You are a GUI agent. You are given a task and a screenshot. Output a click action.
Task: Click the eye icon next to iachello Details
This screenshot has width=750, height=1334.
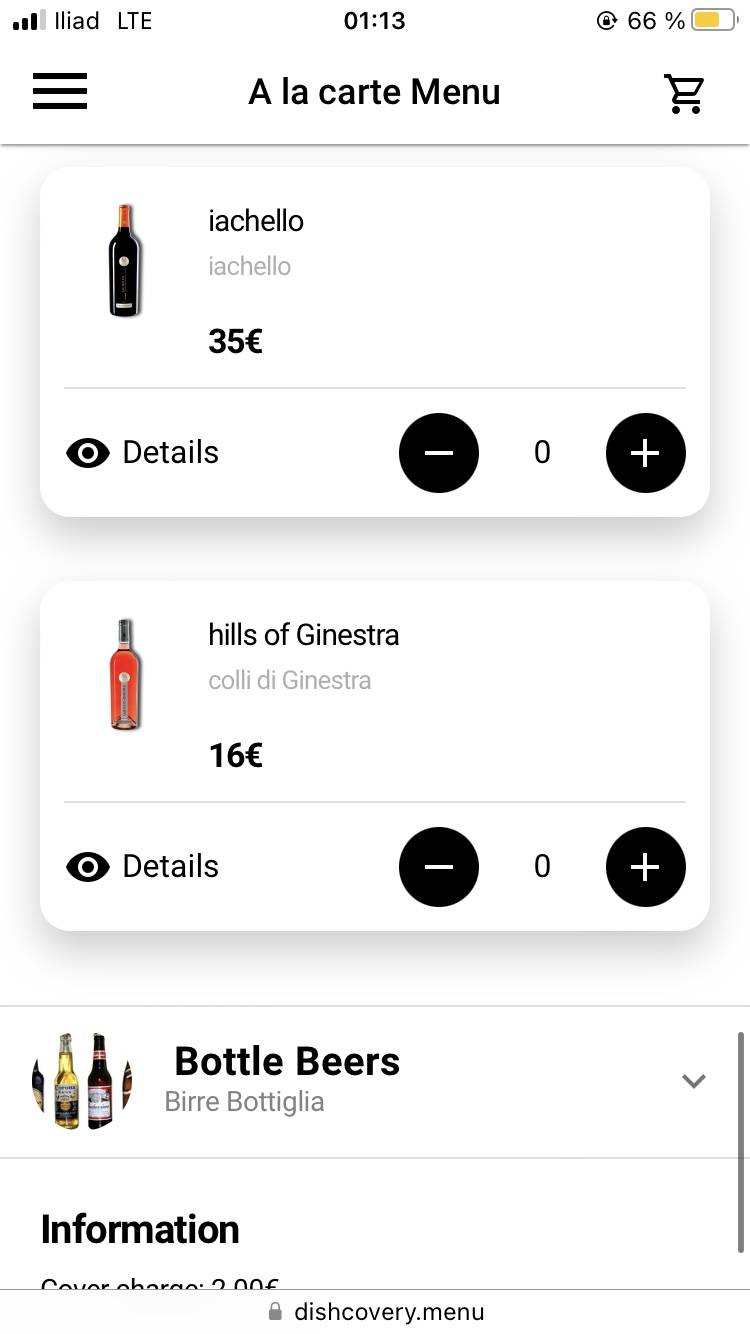(x=88, y=452)
